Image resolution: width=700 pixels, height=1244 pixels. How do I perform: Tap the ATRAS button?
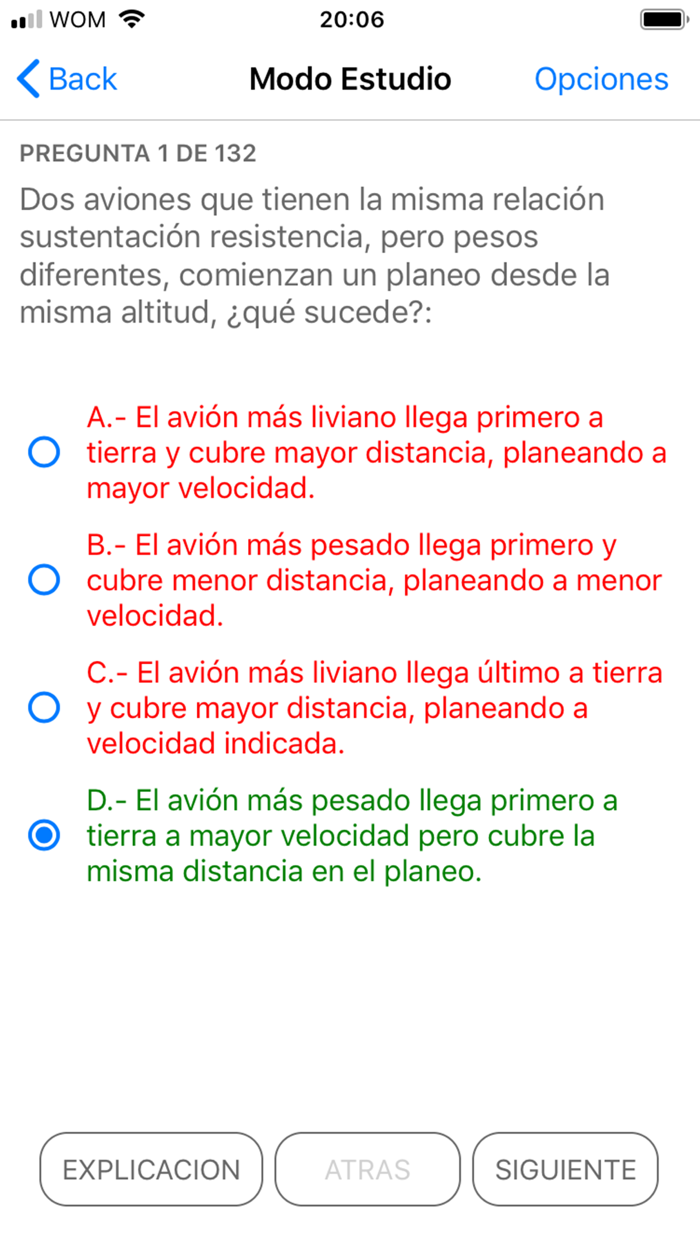pos(367,1169)
